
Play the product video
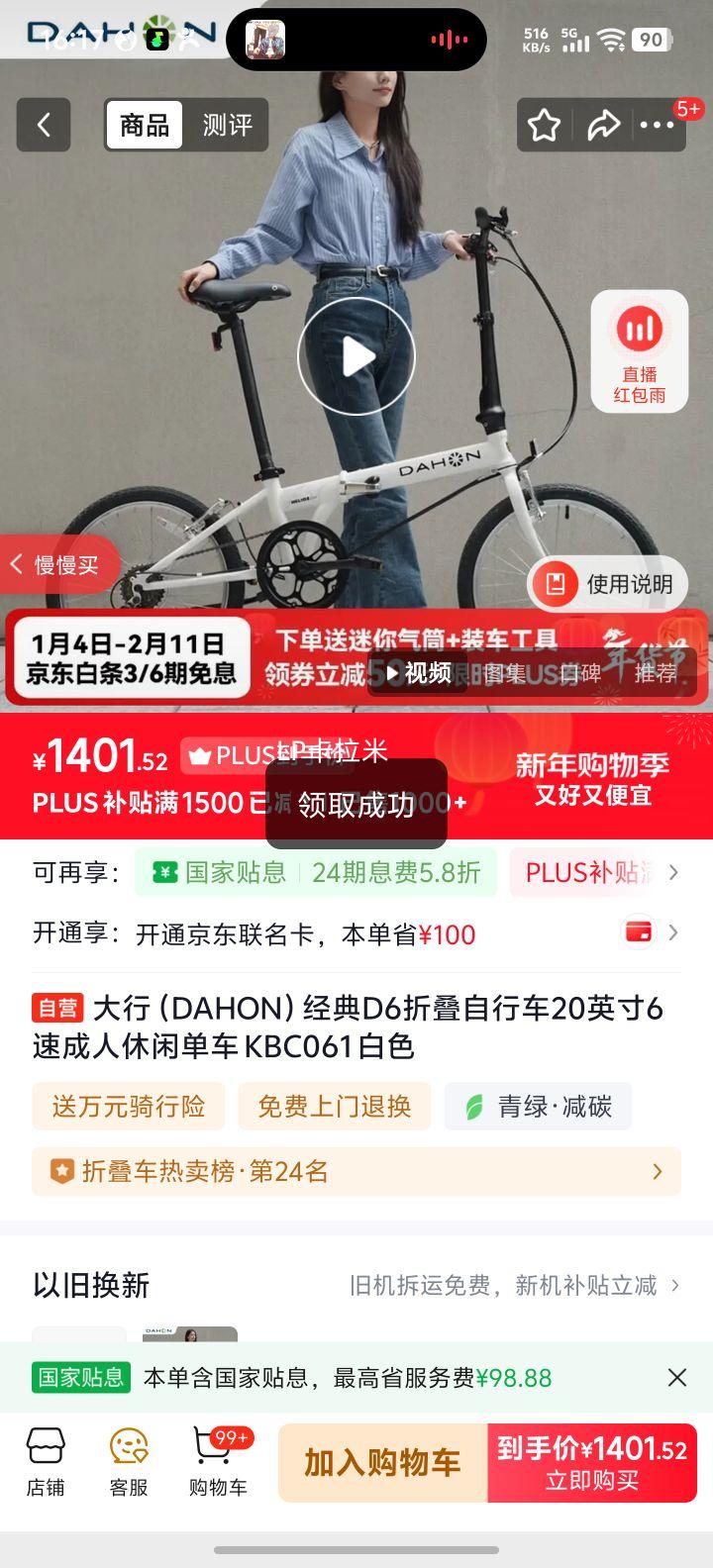click(x=356, y=356)
